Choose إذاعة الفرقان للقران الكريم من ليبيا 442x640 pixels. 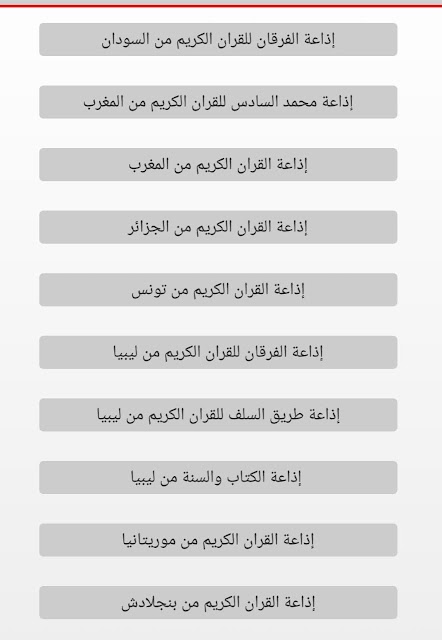point(218,352)
